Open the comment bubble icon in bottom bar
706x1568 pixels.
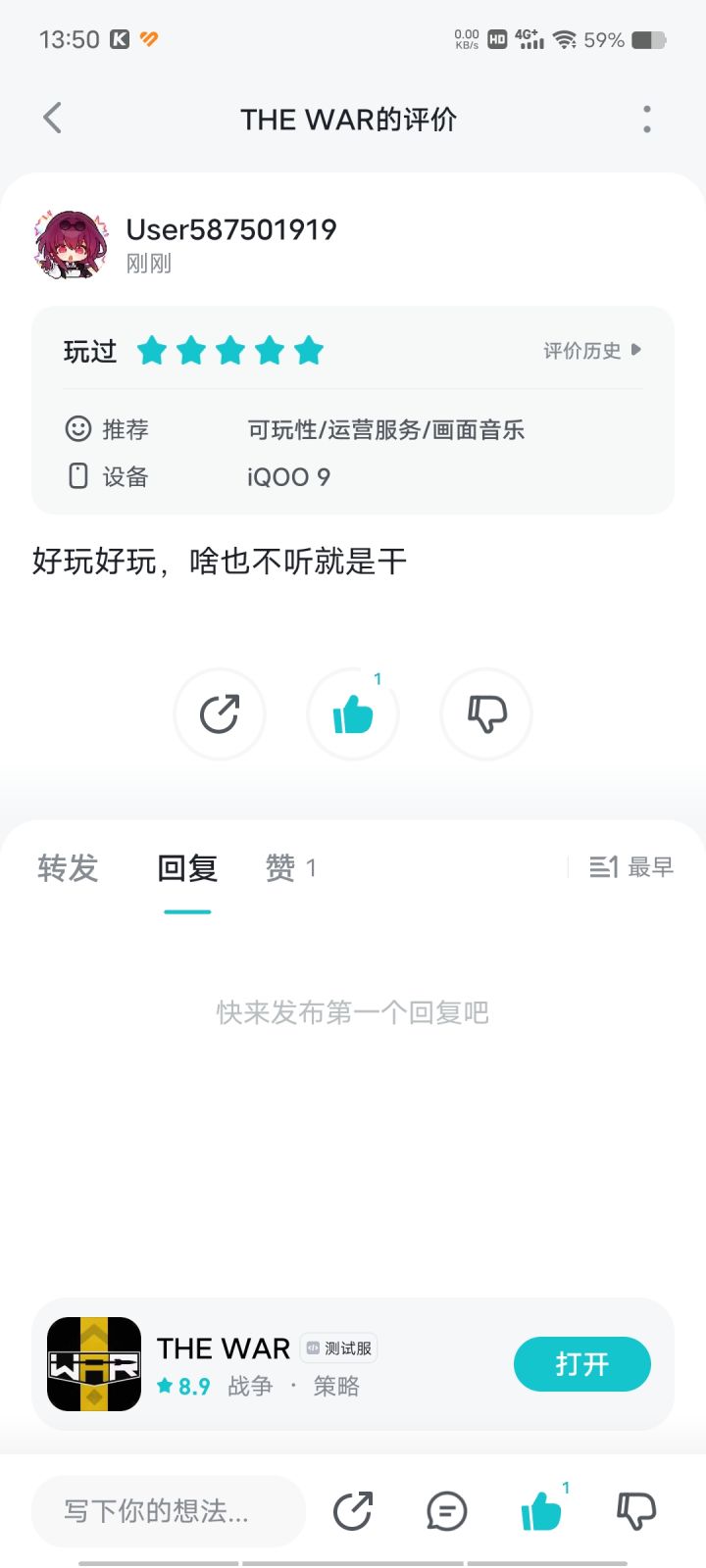(x=446, y=1511)
